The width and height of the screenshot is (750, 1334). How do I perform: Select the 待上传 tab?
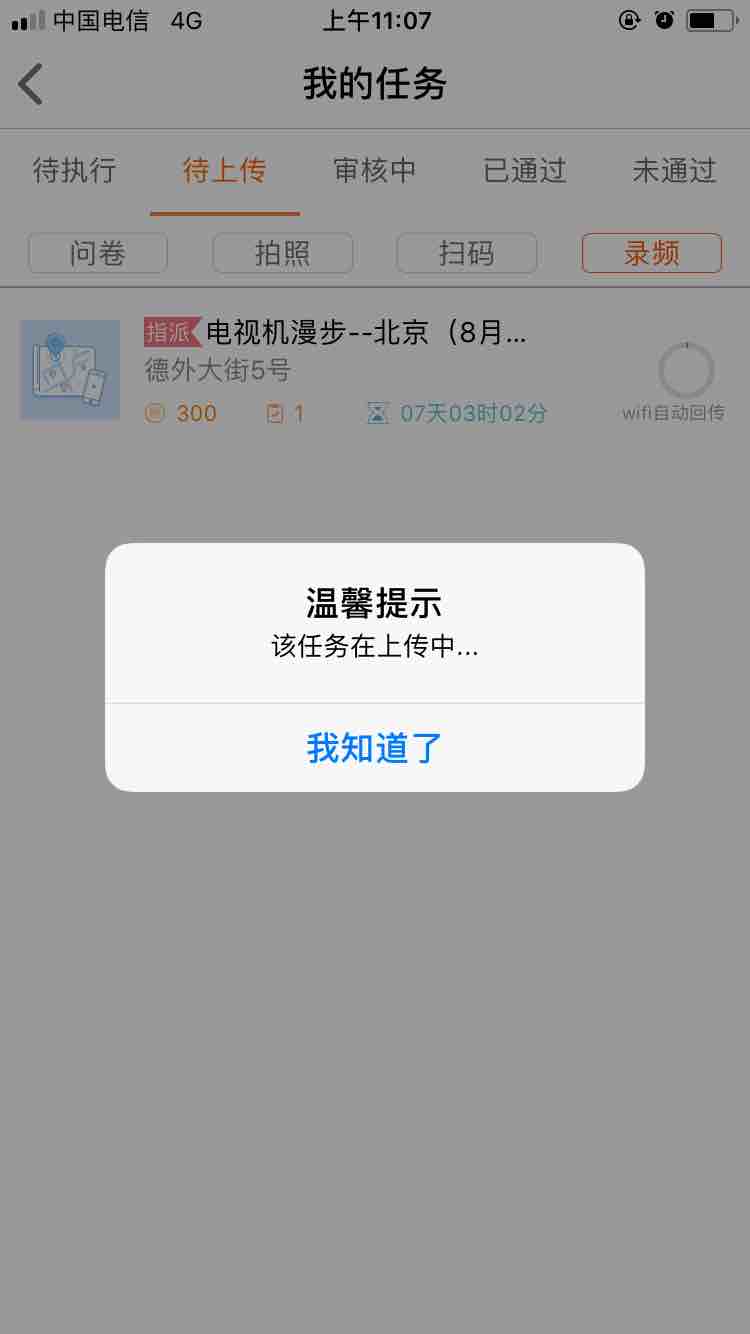tap(224, 171)
